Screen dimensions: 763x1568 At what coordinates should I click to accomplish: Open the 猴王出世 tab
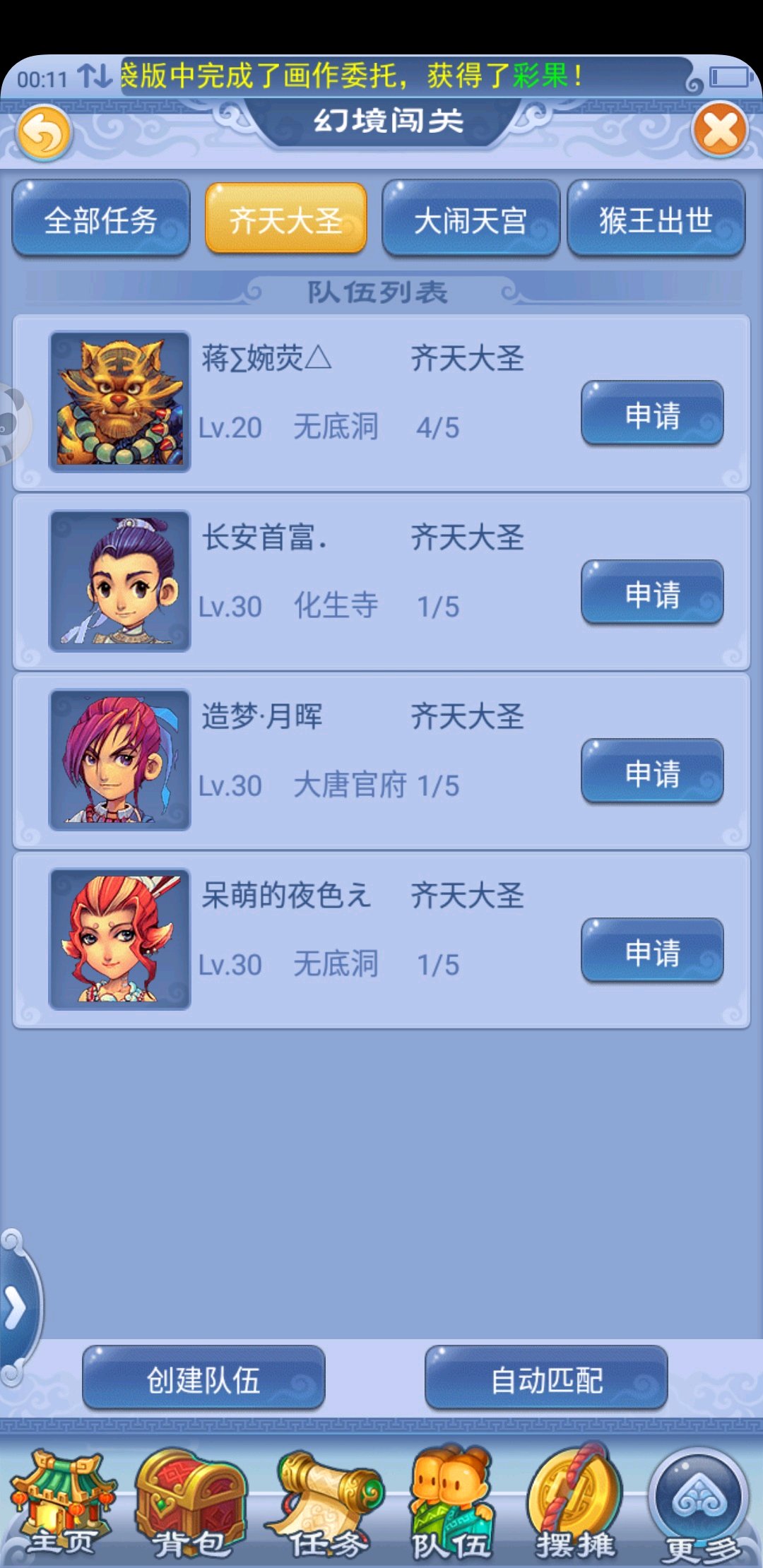pos(656,219)
